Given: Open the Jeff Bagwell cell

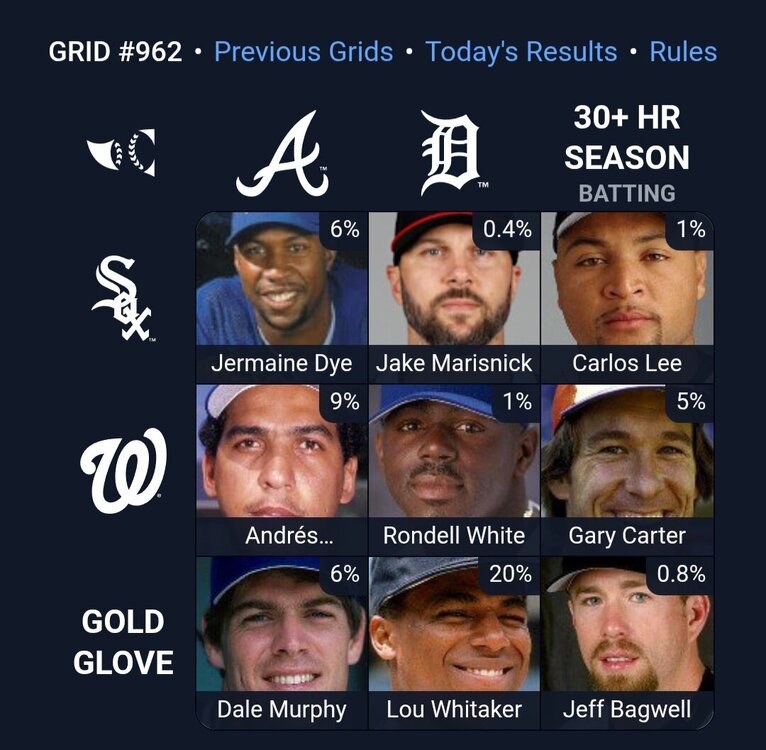Looking at the screenshot, I should (x=627, y=642).
